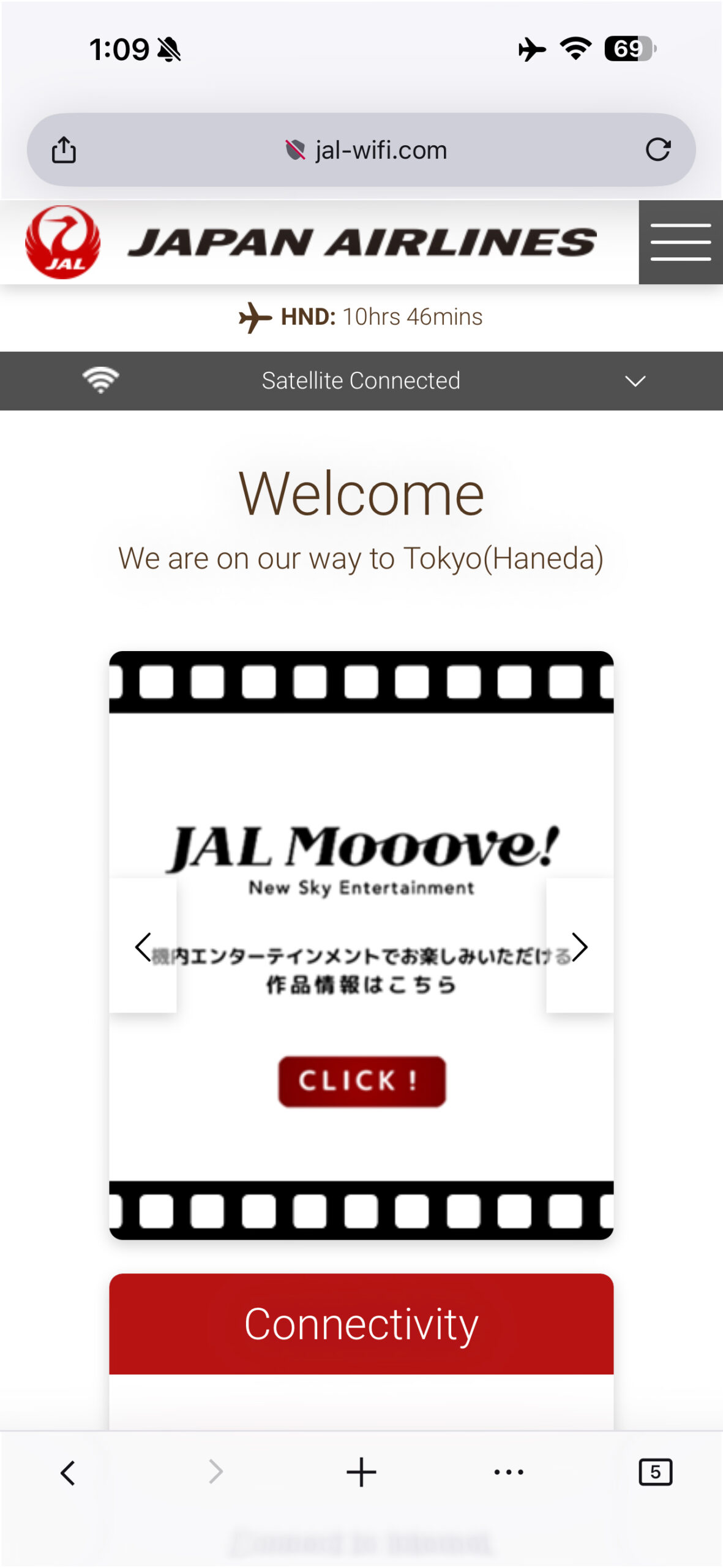Share this page from the address bar
Viewport: 723px width, 1568px height.
(64, 150)
